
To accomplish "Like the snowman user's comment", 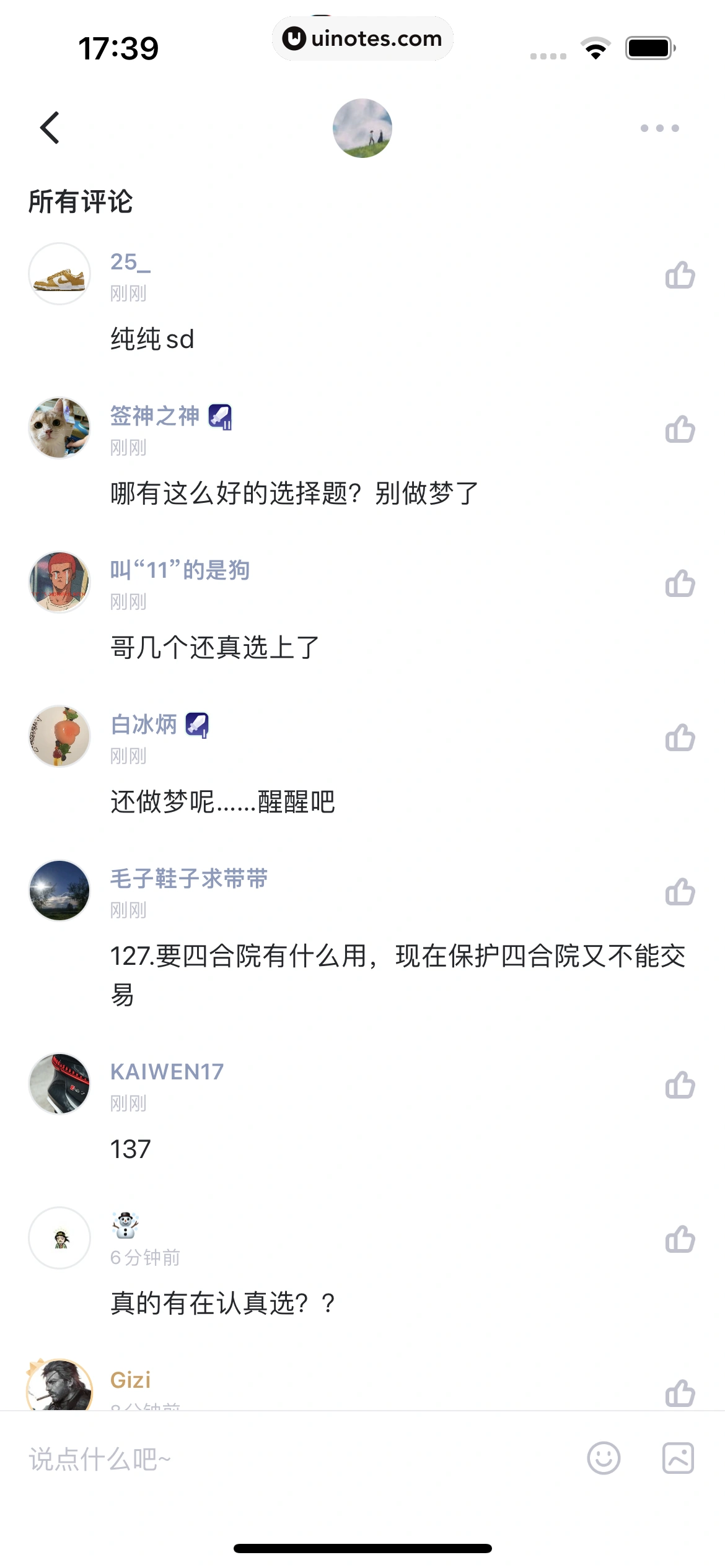I will click(x=680, y=1239).
